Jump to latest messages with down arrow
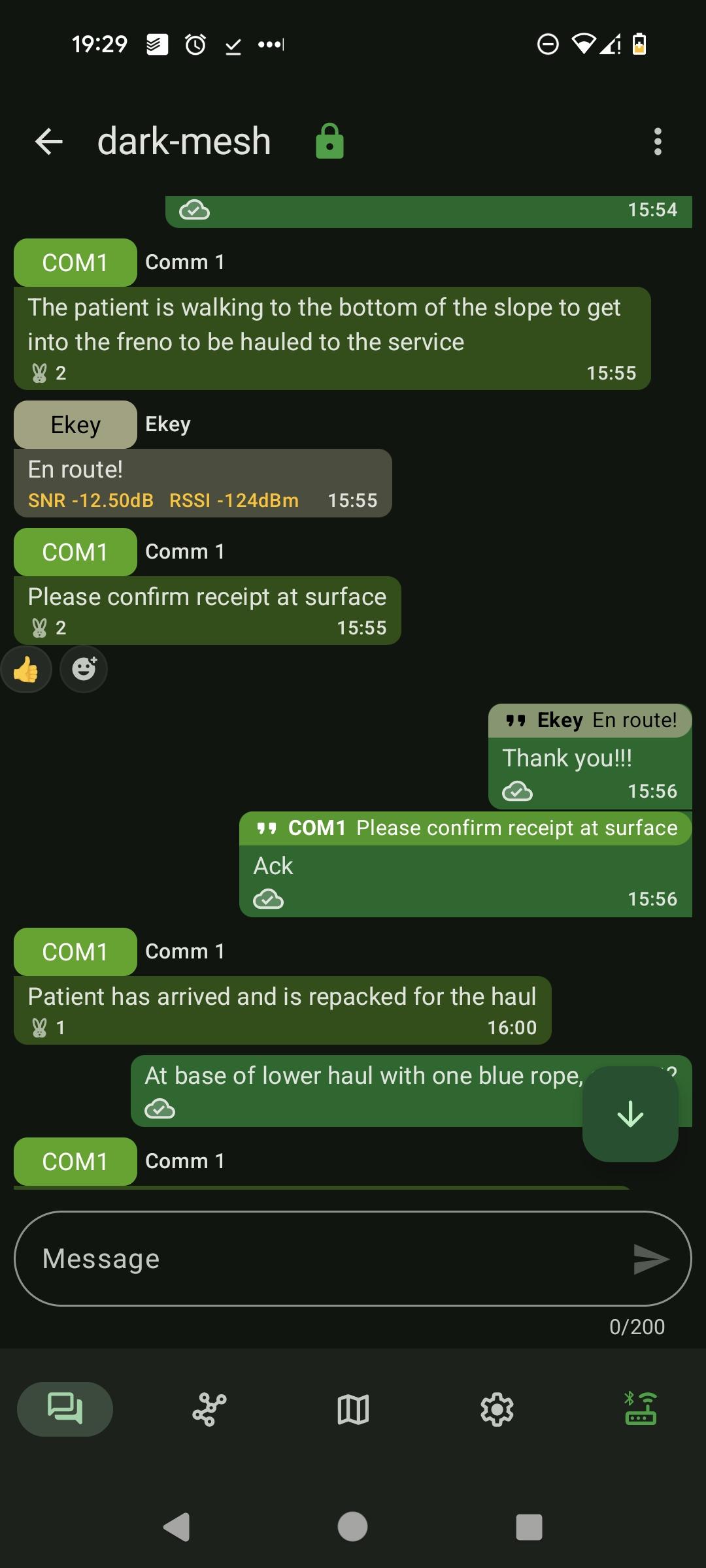 (x=630, y=1114)
